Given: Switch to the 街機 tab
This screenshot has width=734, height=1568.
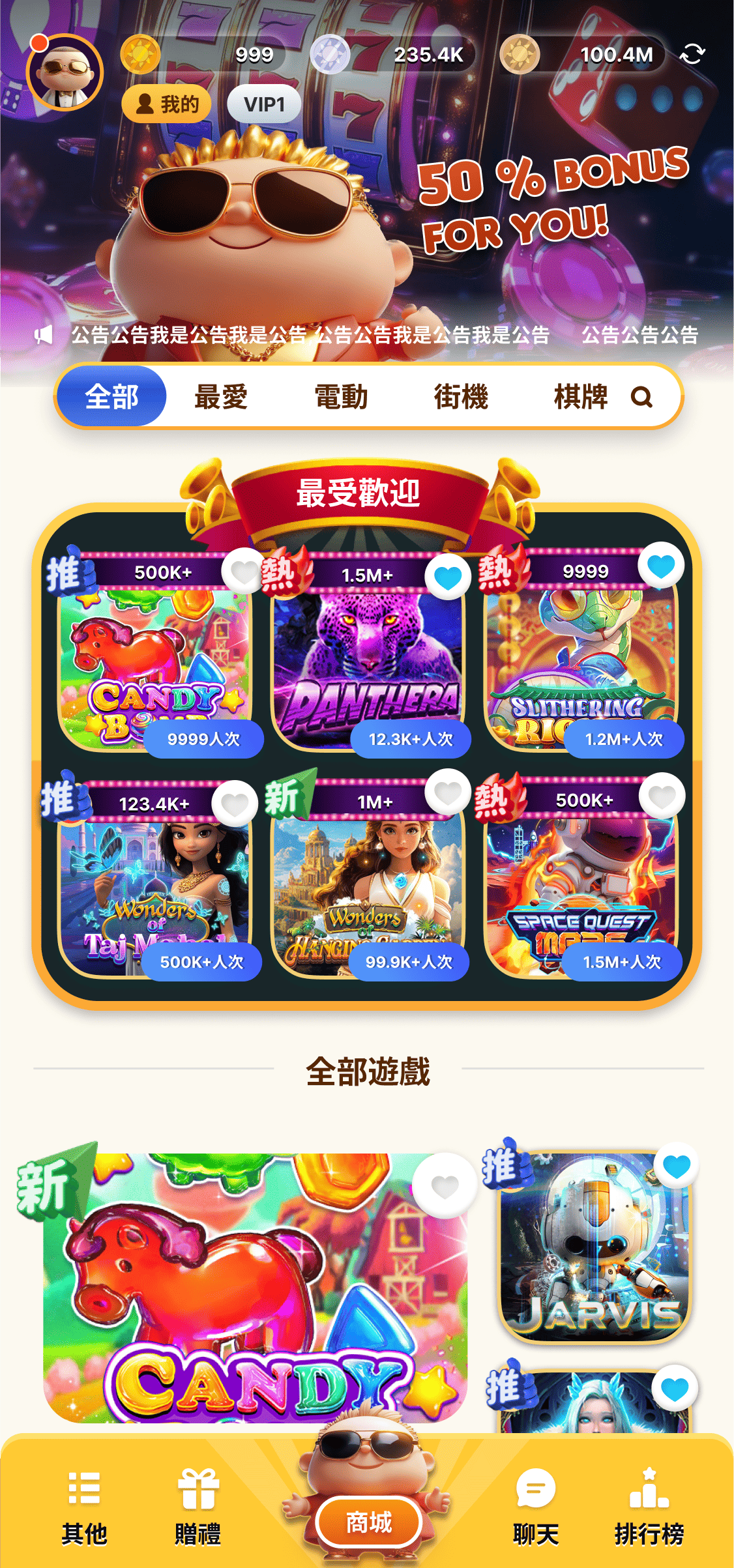Looking at the screenshot, I should point(461,396).
